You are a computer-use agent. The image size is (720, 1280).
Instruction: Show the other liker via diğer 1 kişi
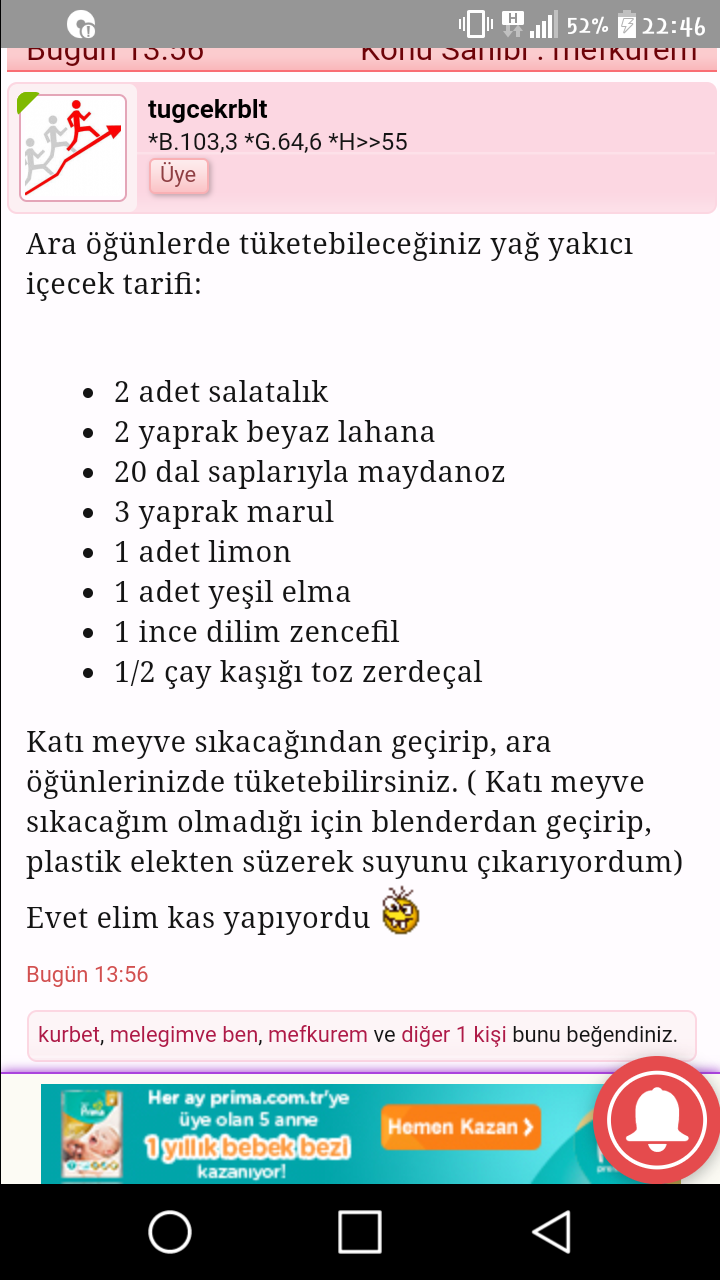(x=453, y=1035)
